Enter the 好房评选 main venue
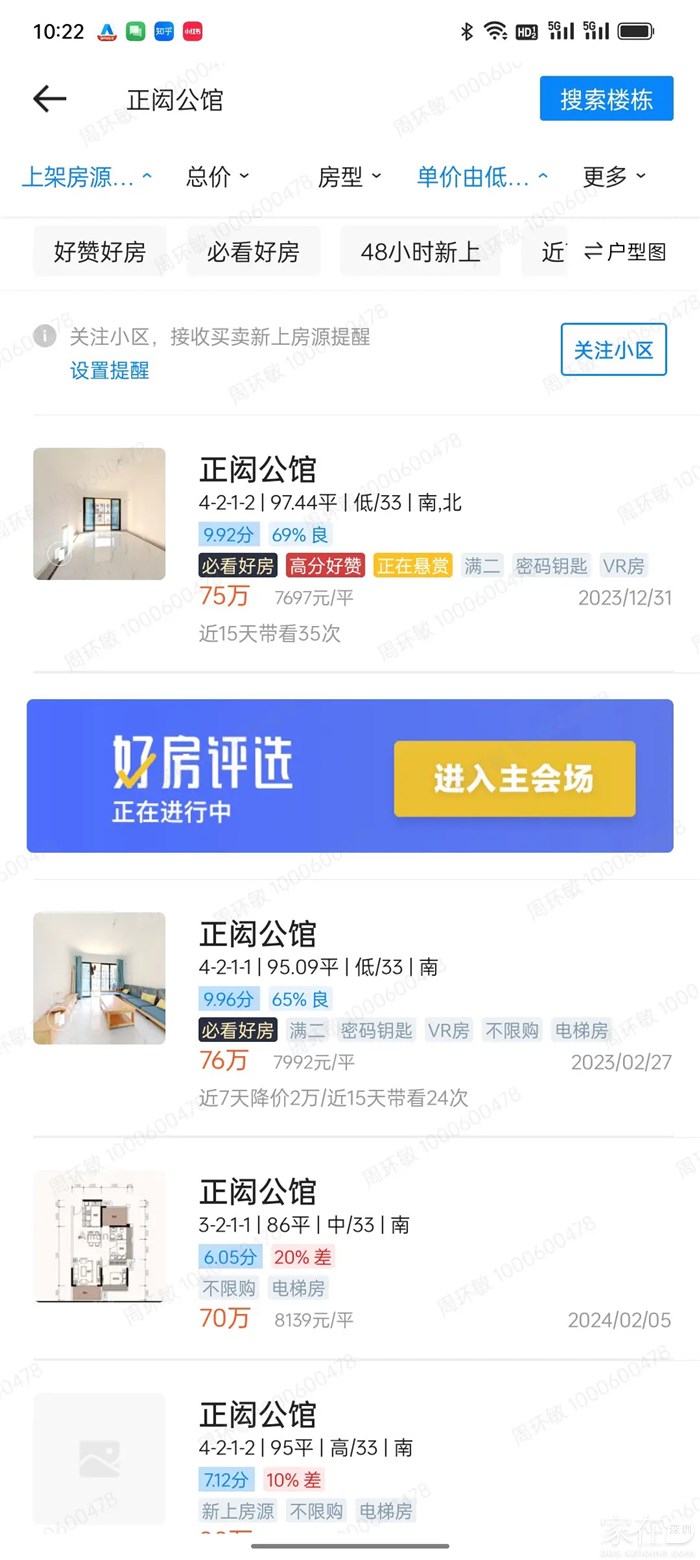700x1560 pixels. click(x=514, y=779)
